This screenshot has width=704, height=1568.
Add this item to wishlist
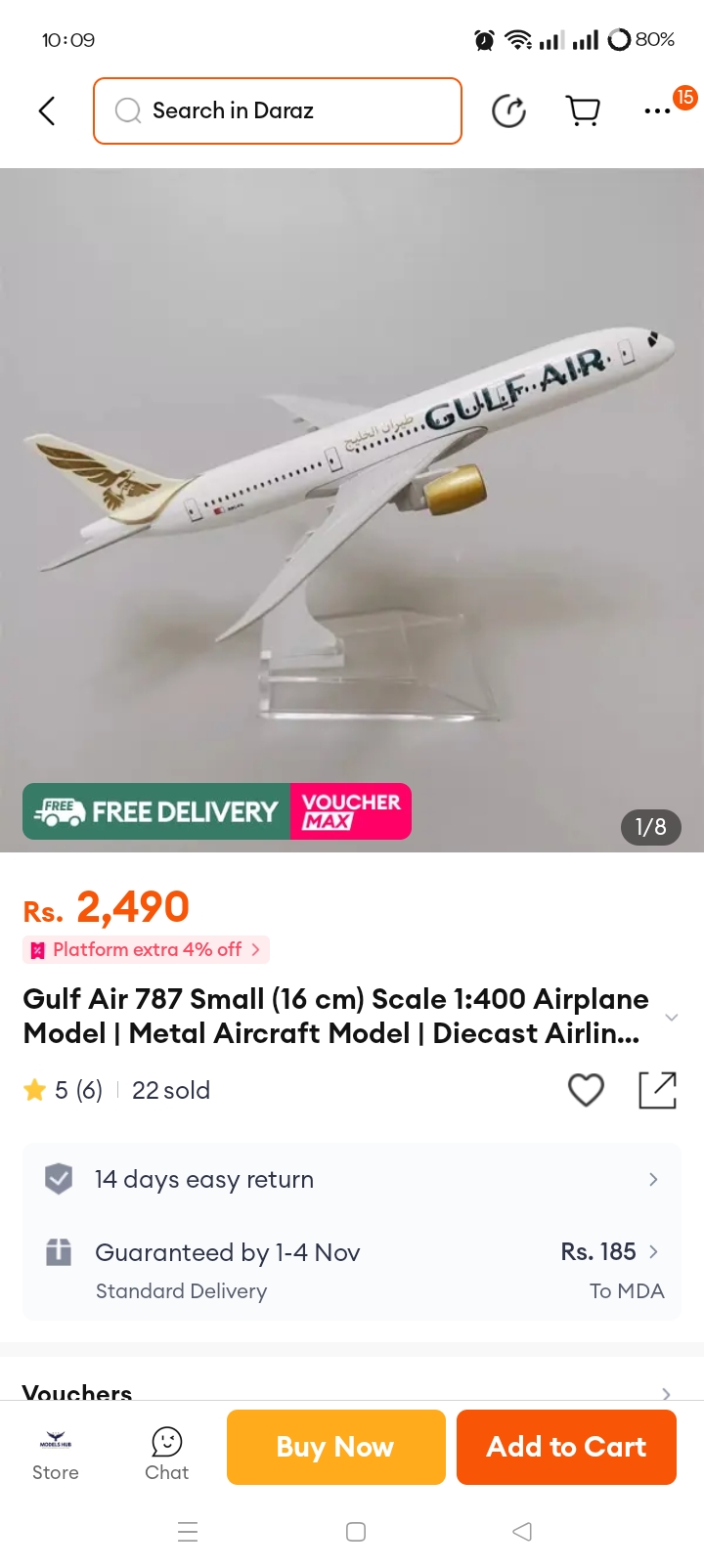pos(587,1090)
